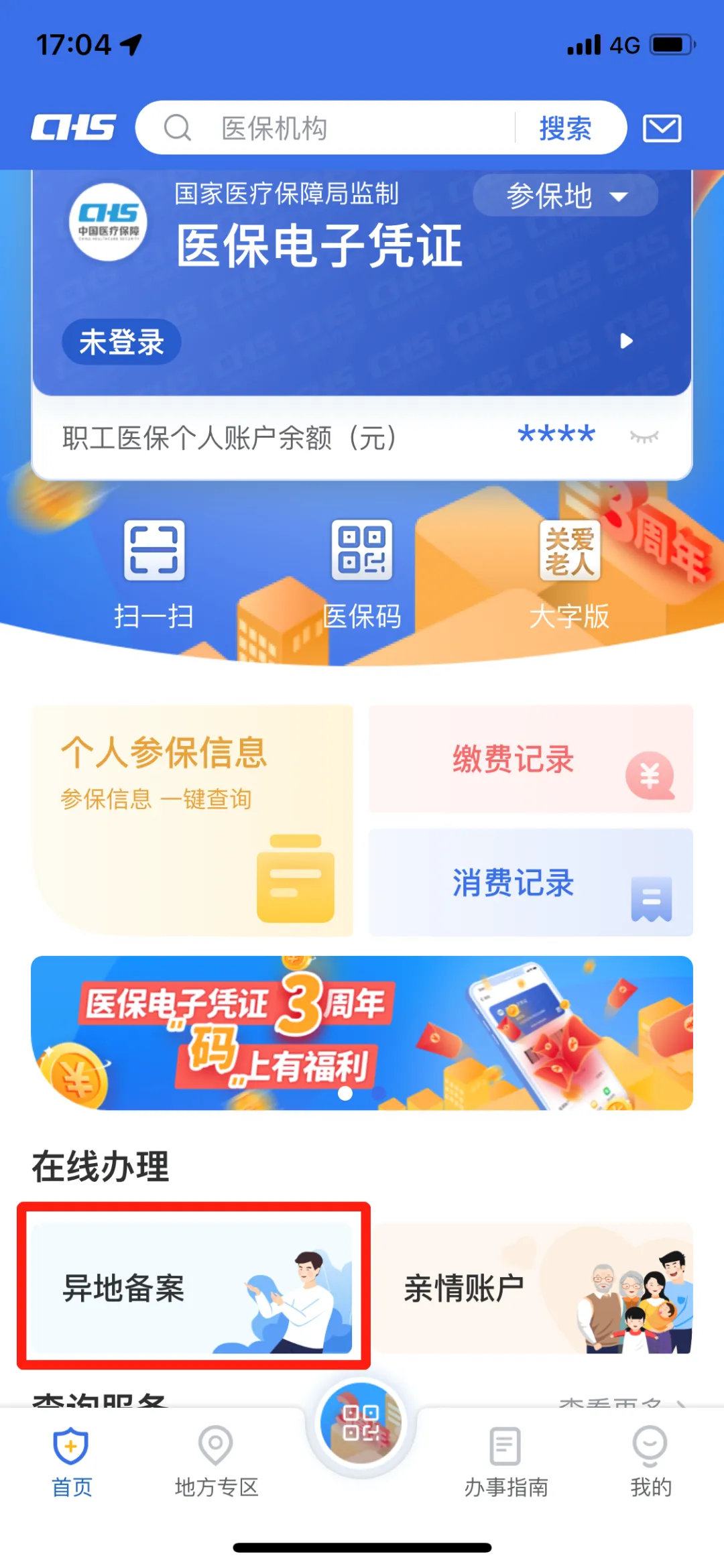Switch to 大字版 for elderly
The width and height of the screenshot is (724, 1568).
(x=570, y=573)
